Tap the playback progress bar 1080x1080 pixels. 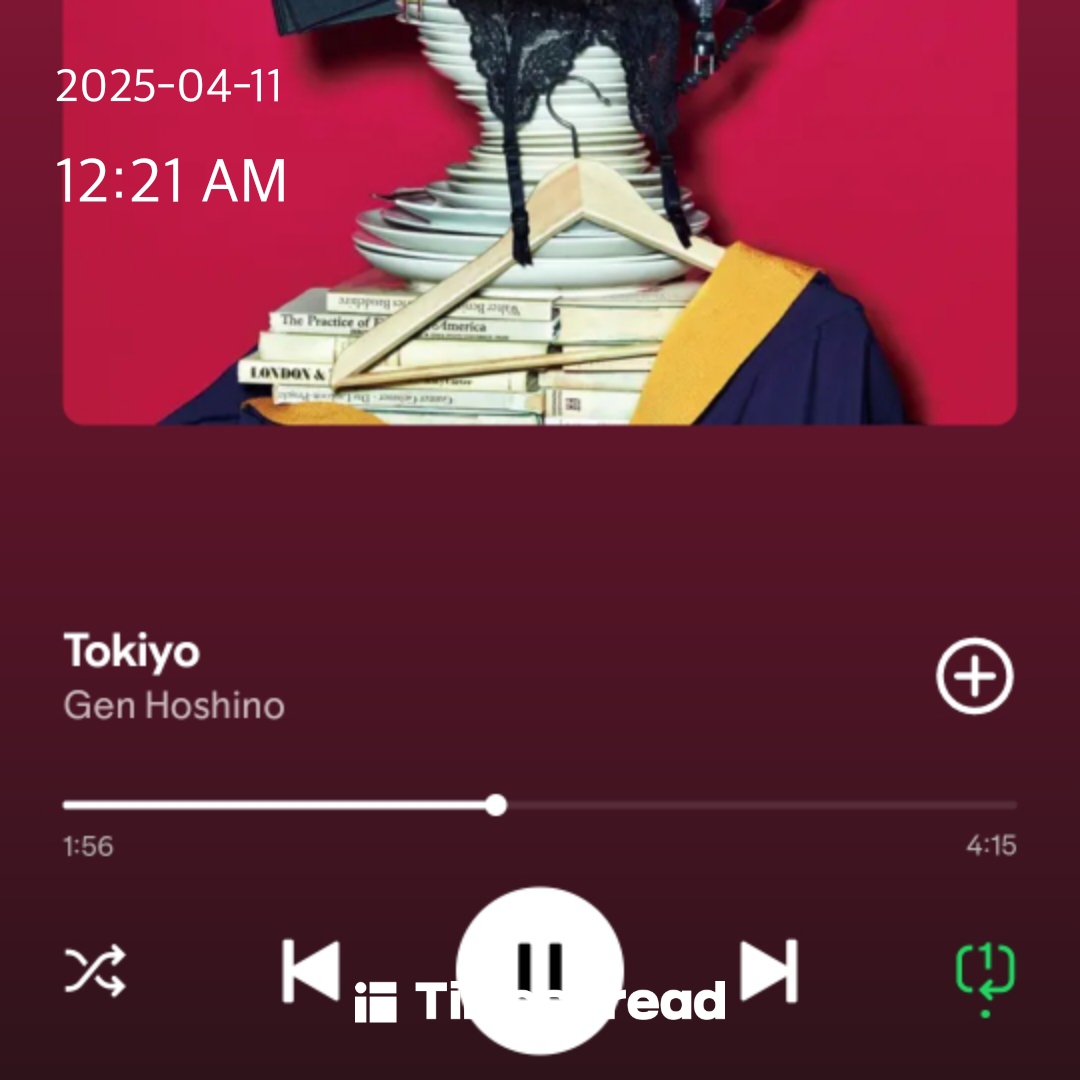click(540, 805)
